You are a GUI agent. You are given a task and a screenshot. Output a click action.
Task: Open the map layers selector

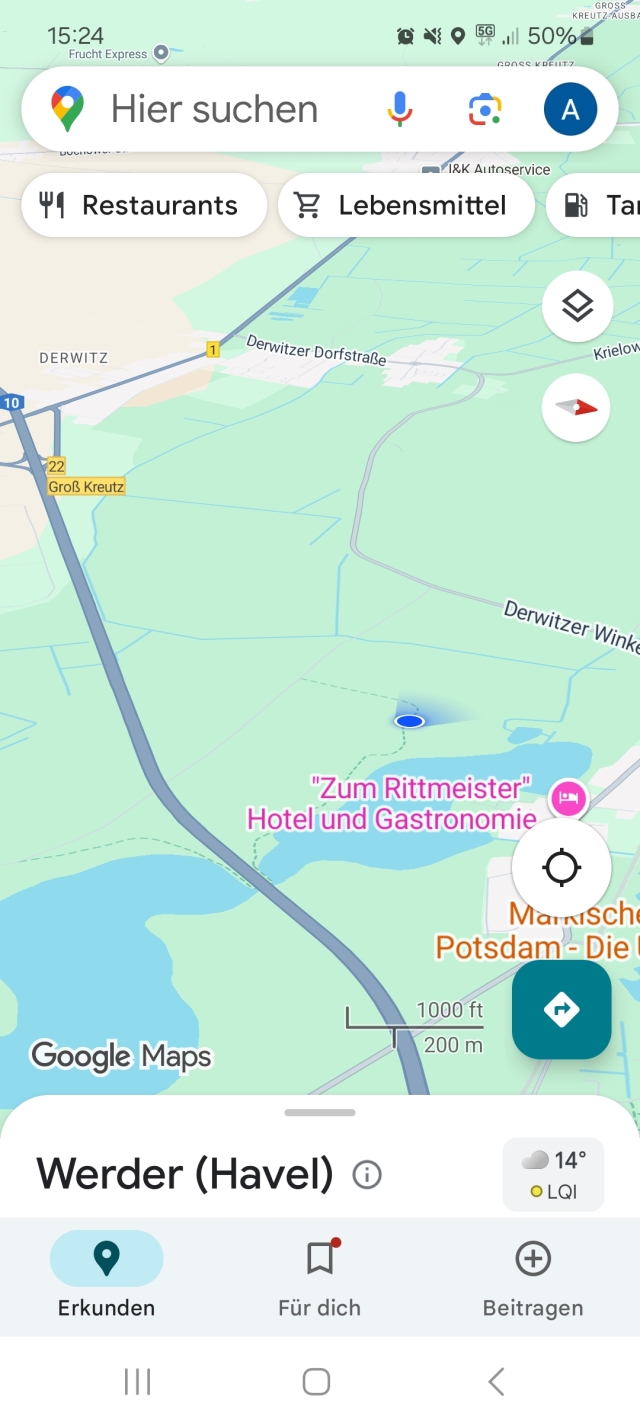(x=577, y=306)
